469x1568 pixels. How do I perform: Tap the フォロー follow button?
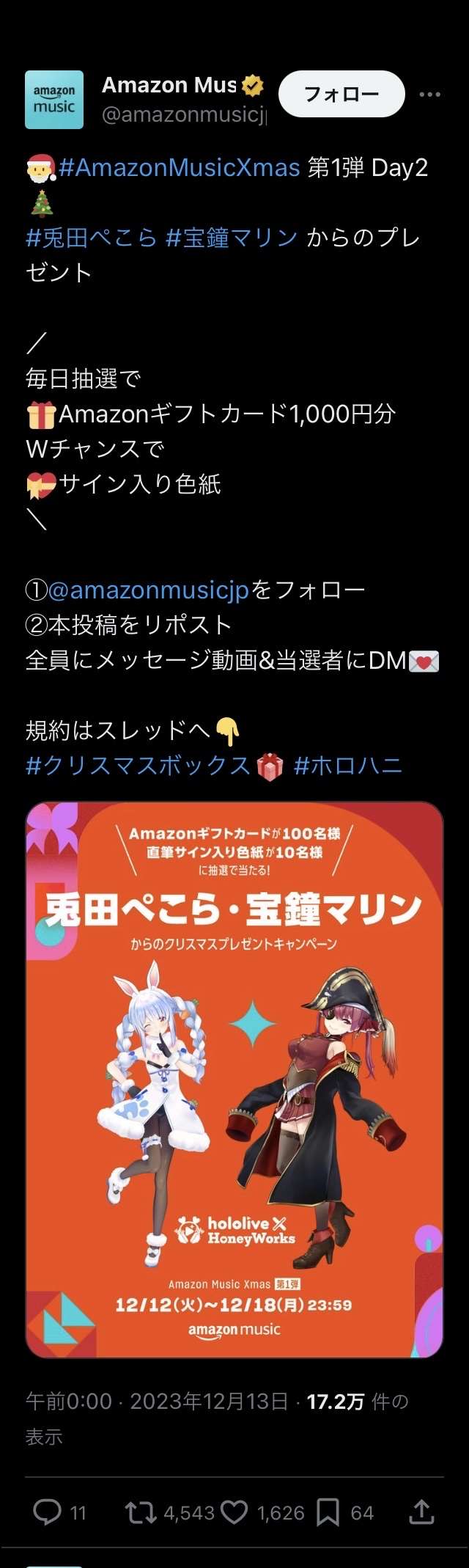point(341,94)
